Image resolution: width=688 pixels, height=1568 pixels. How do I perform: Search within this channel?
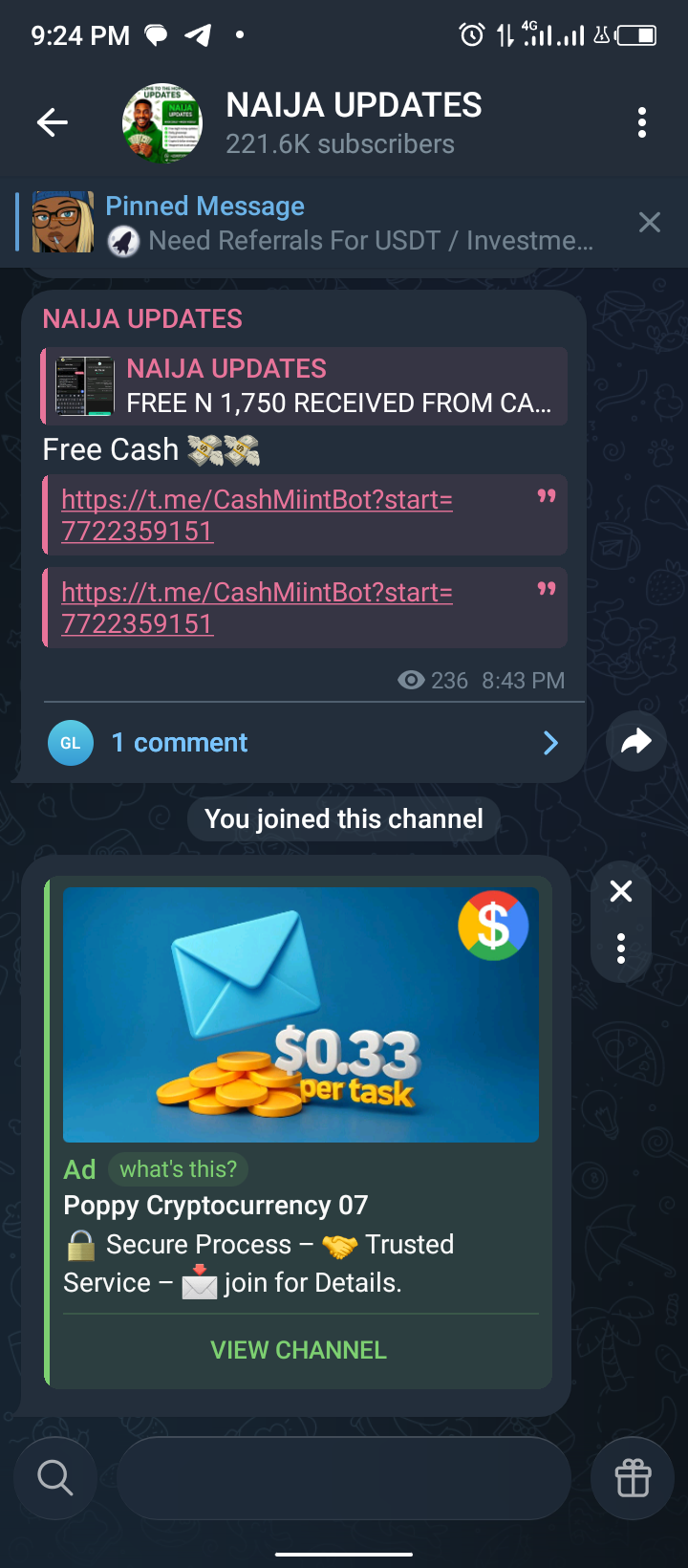tap(55, 1478)
